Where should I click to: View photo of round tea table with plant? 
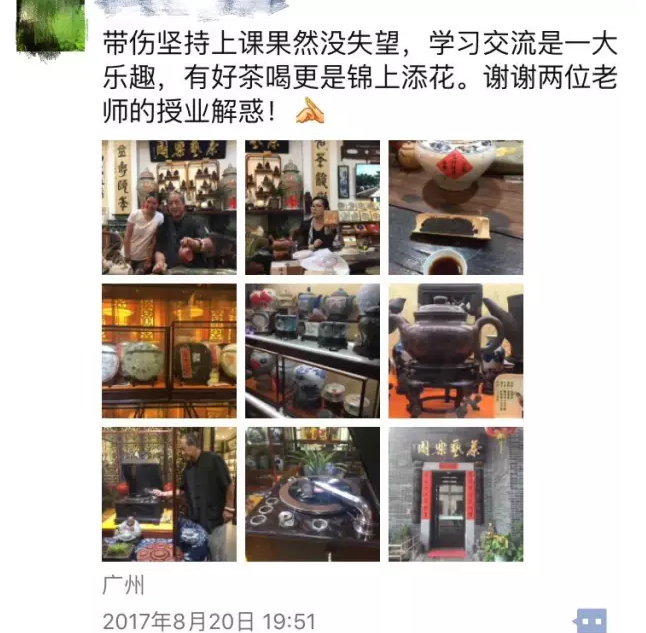pyautogui.click(x=312, y=493)
